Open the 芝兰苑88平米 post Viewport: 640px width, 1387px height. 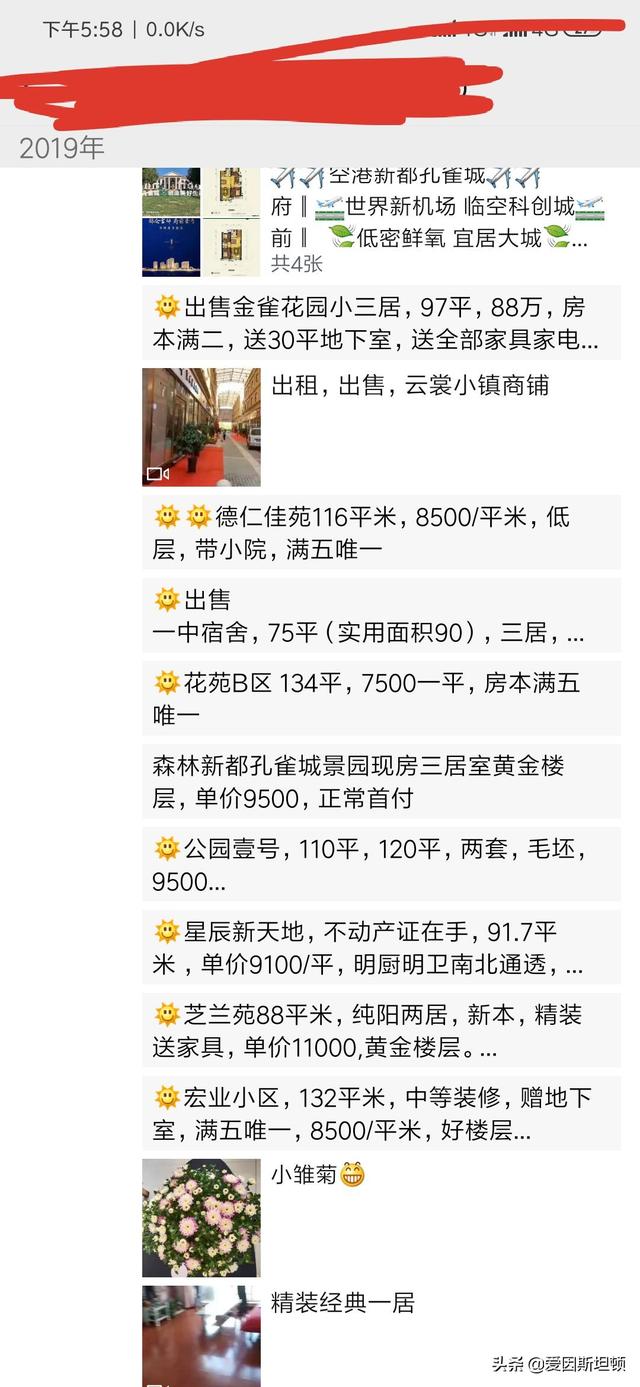coord(380,1032)
